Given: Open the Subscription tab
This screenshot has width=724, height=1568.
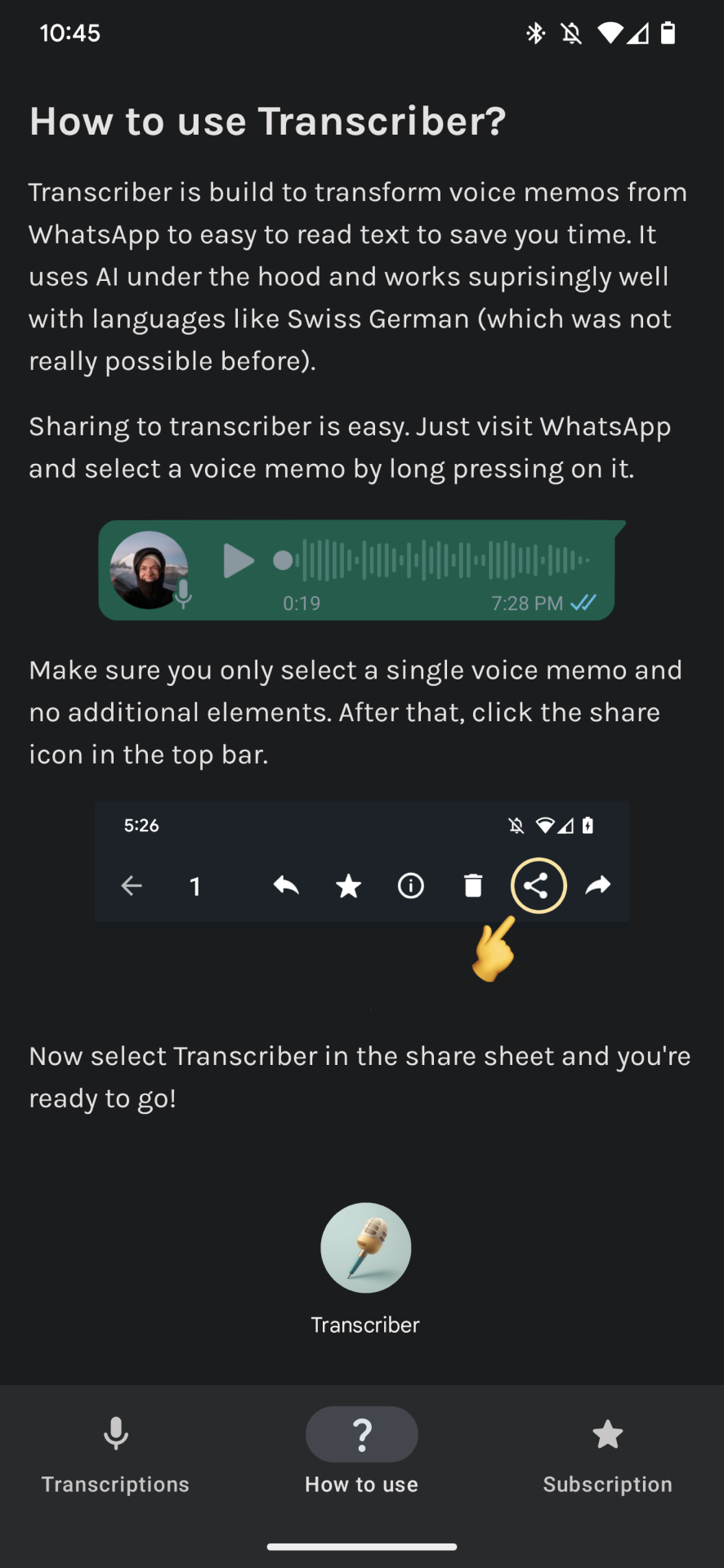Looking at the screenshot, I should [607, 1455].
